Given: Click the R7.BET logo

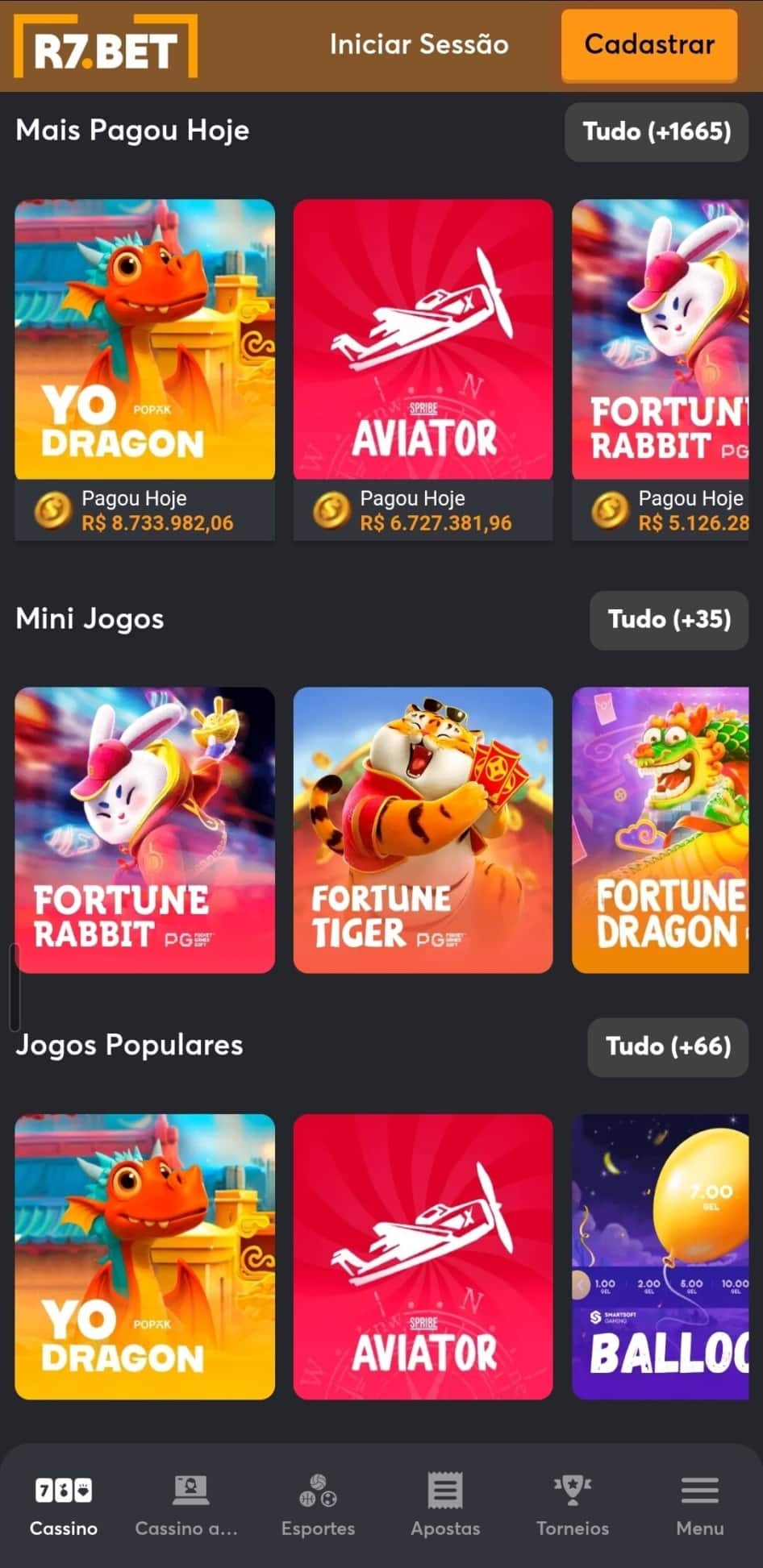Looking at the screenshot, I should click(x=103, y=45).
